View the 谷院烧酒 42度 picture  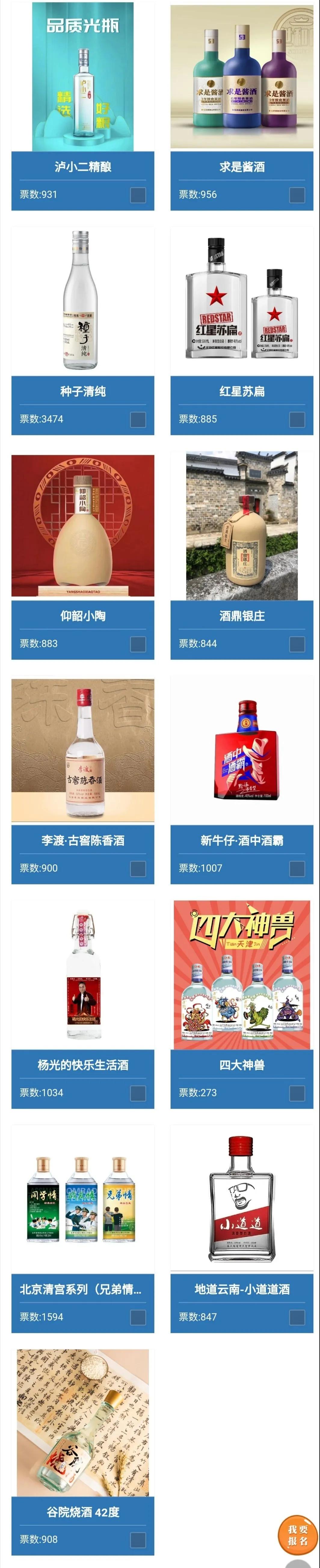pyautogui.click(x=83, y=1423)
